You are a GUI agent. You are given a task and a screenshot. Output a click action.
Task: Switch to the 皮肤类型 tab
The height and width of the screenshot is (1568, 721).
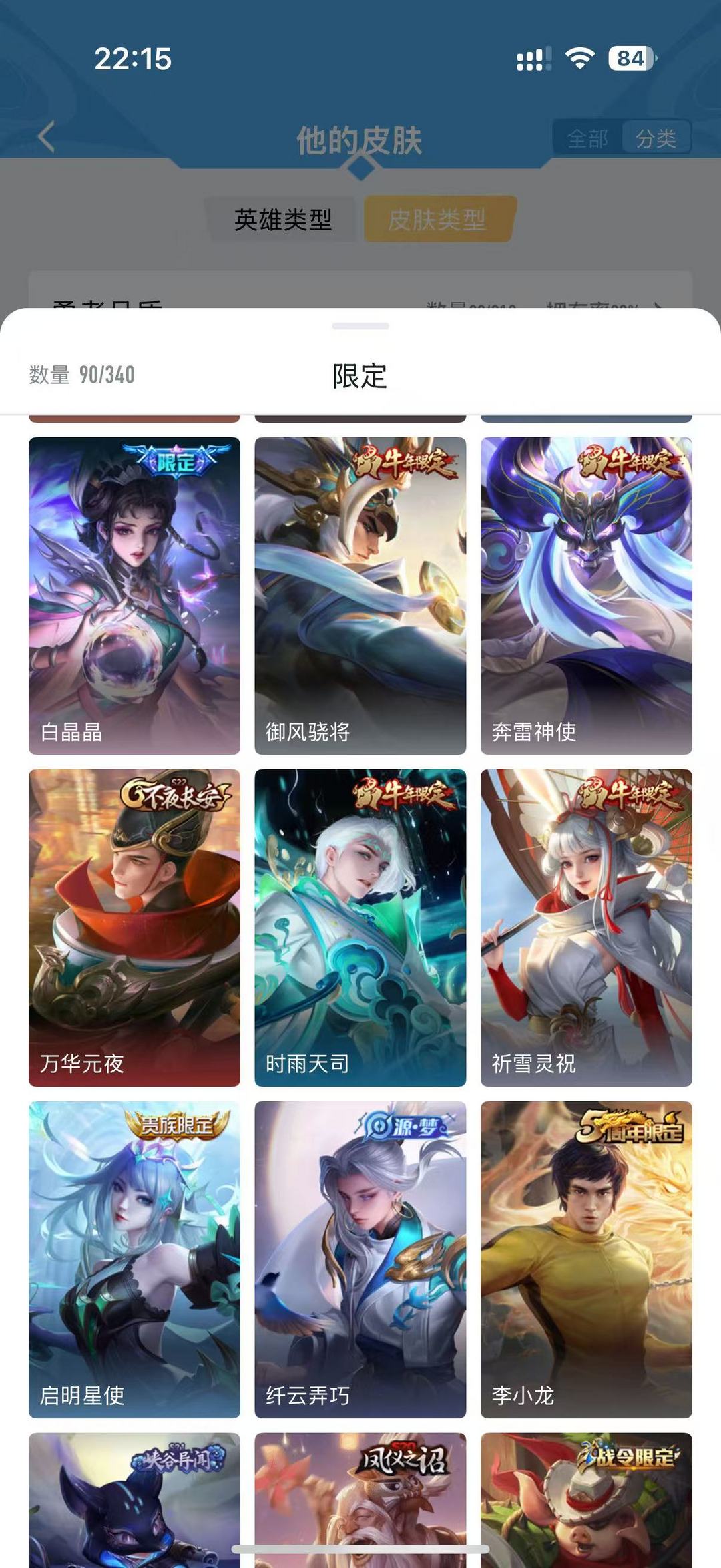point(438,219)
